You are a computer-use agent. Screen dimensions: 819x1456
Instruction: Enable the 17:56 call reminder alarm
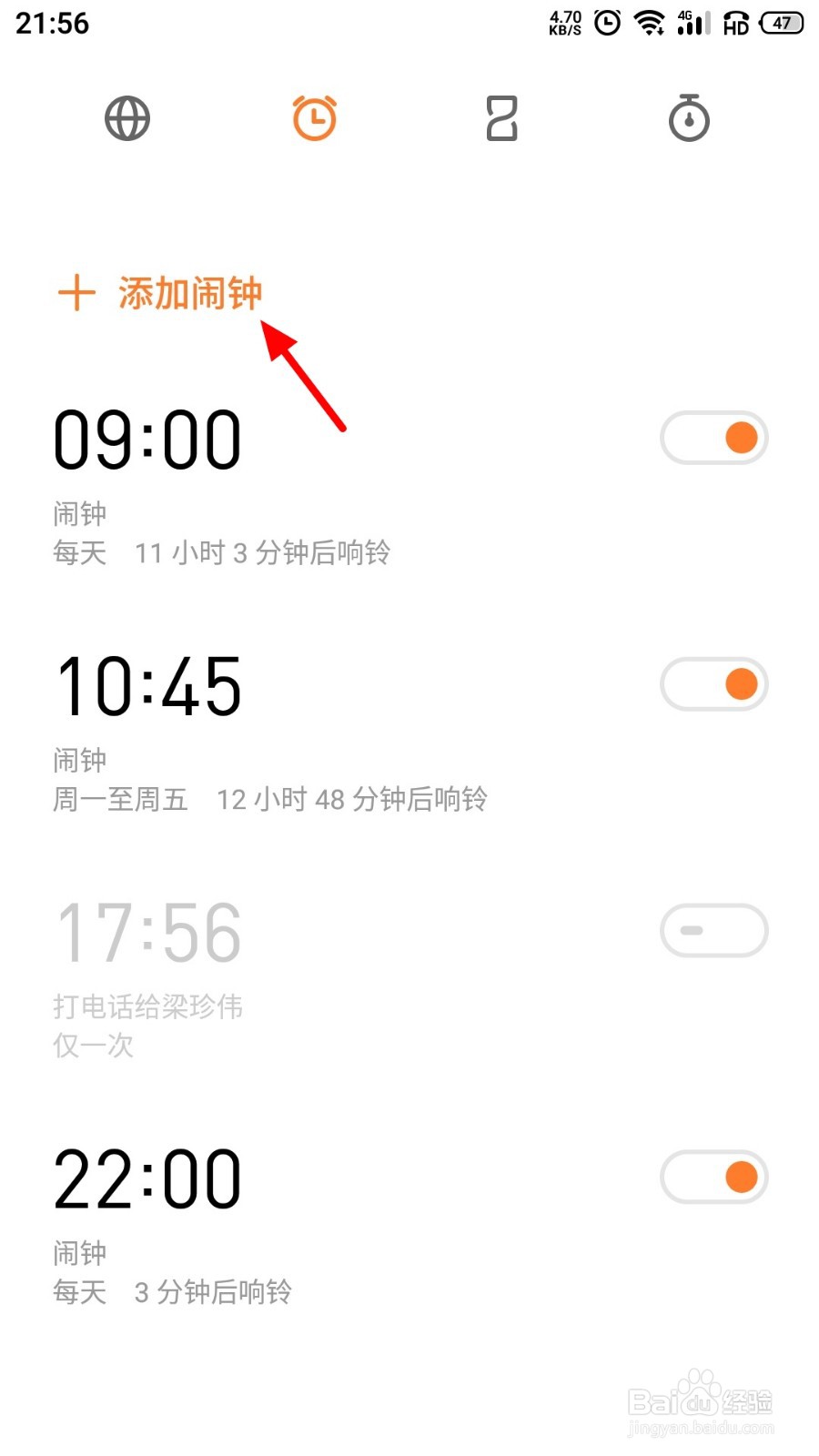coord(713,930)
